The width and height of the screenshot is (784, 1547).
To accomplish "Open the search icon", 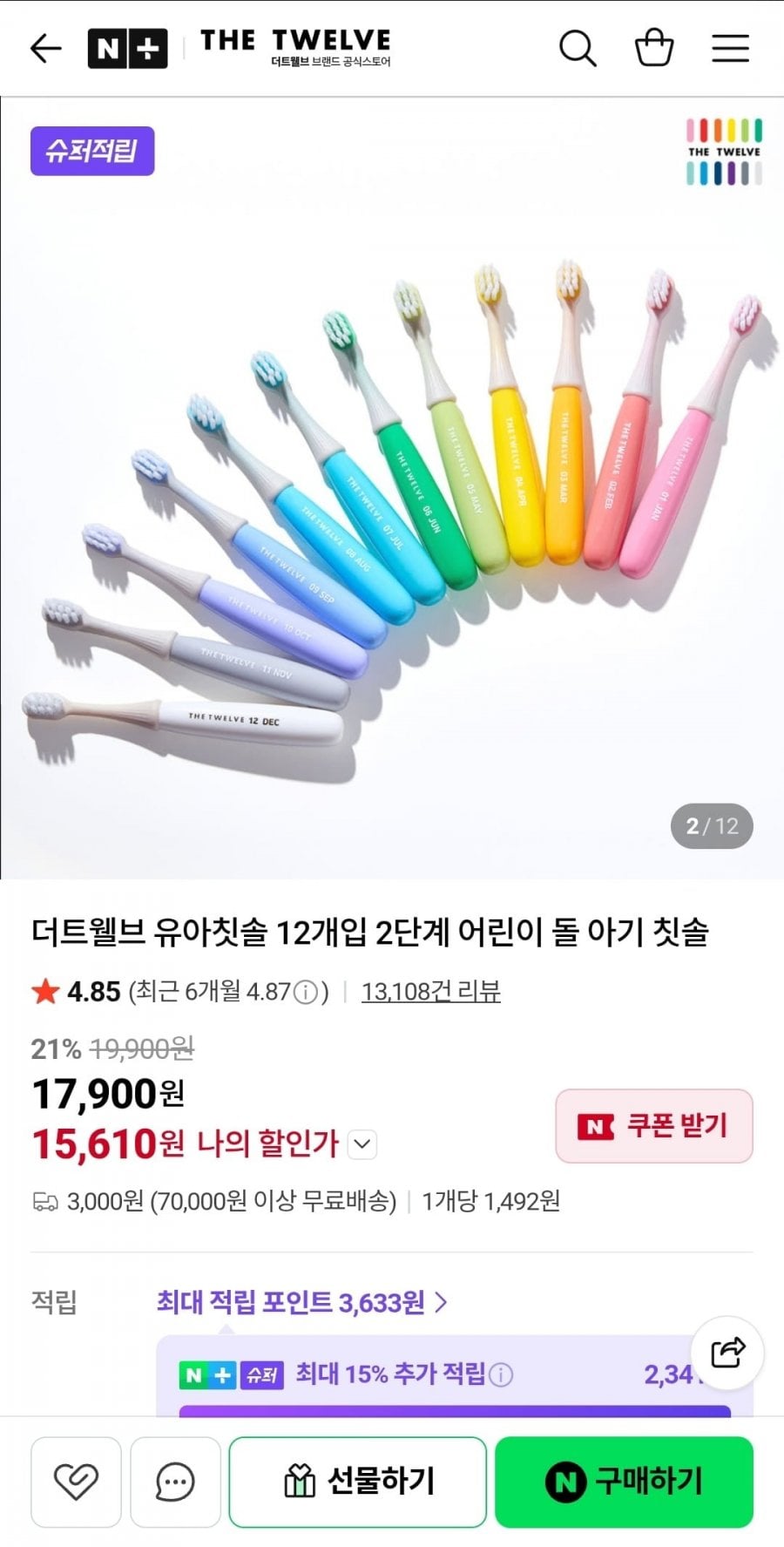I will pyautogui.click(x=577, y=48).
